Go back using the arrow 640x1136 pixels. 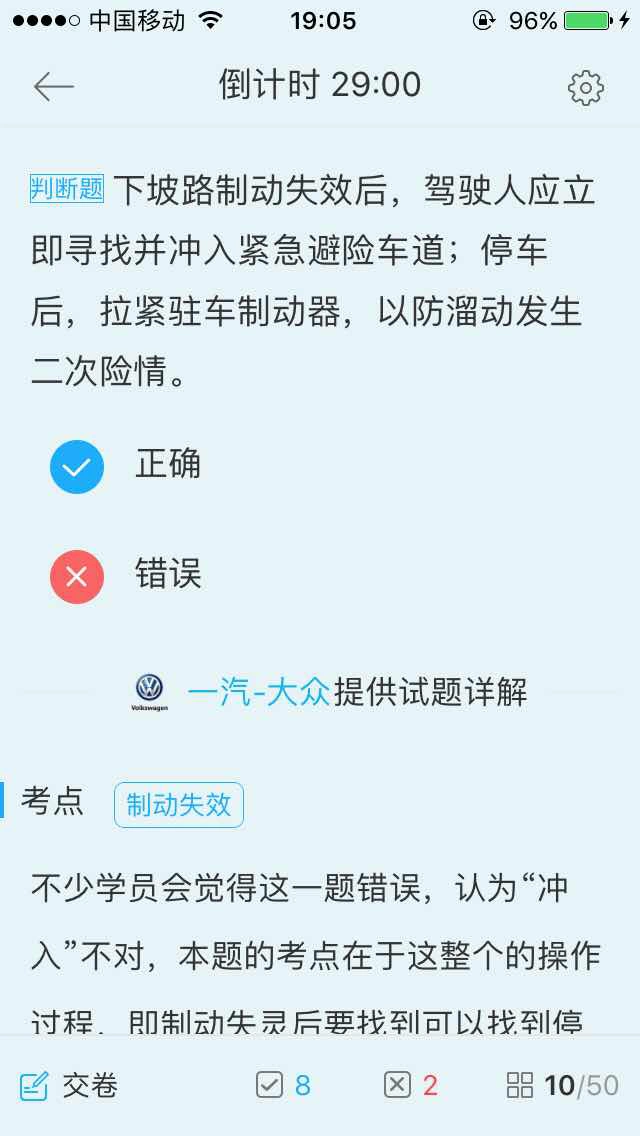point(54,87)
